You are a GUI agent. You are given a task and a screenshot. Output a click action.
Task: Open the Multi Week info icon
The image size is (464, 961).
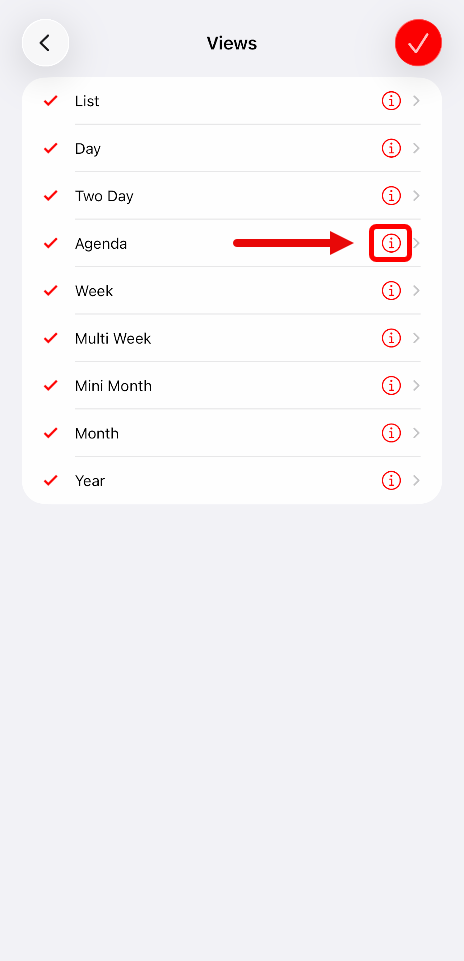(391, 338)
